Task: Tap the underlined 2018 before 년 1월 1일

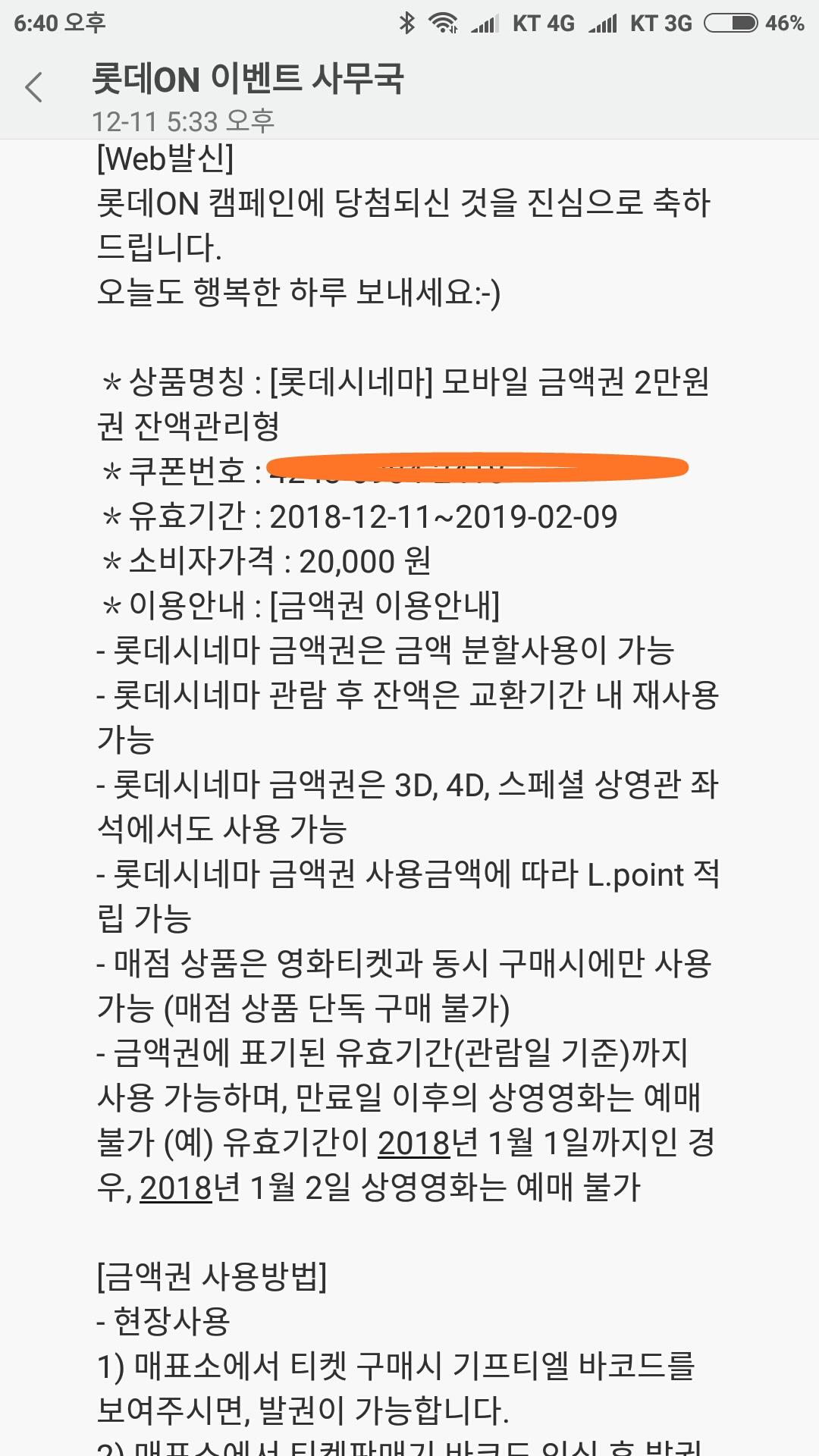Action: pos(414,1142)
